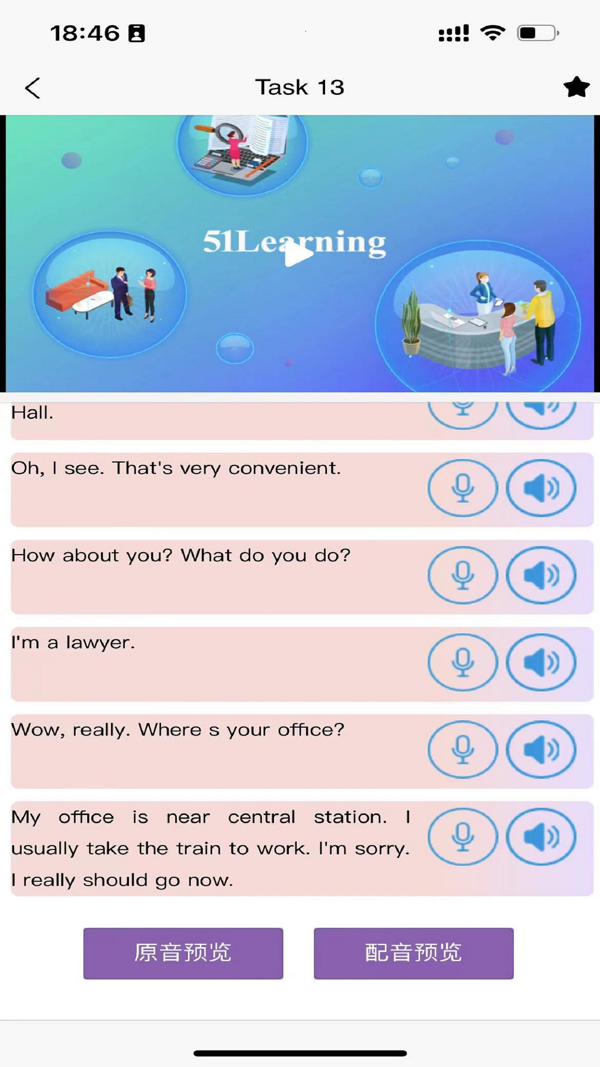Open 配音预览 dubbing preview
The image size is (600, 1067).
click(x=413, y=953)
